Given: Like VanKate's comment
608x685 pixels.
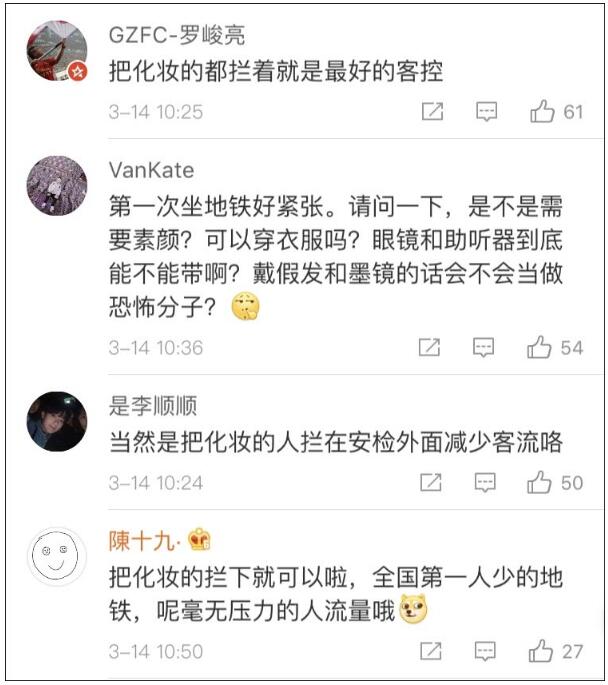Looking at the screenshot, I should (x=541, y=347).
